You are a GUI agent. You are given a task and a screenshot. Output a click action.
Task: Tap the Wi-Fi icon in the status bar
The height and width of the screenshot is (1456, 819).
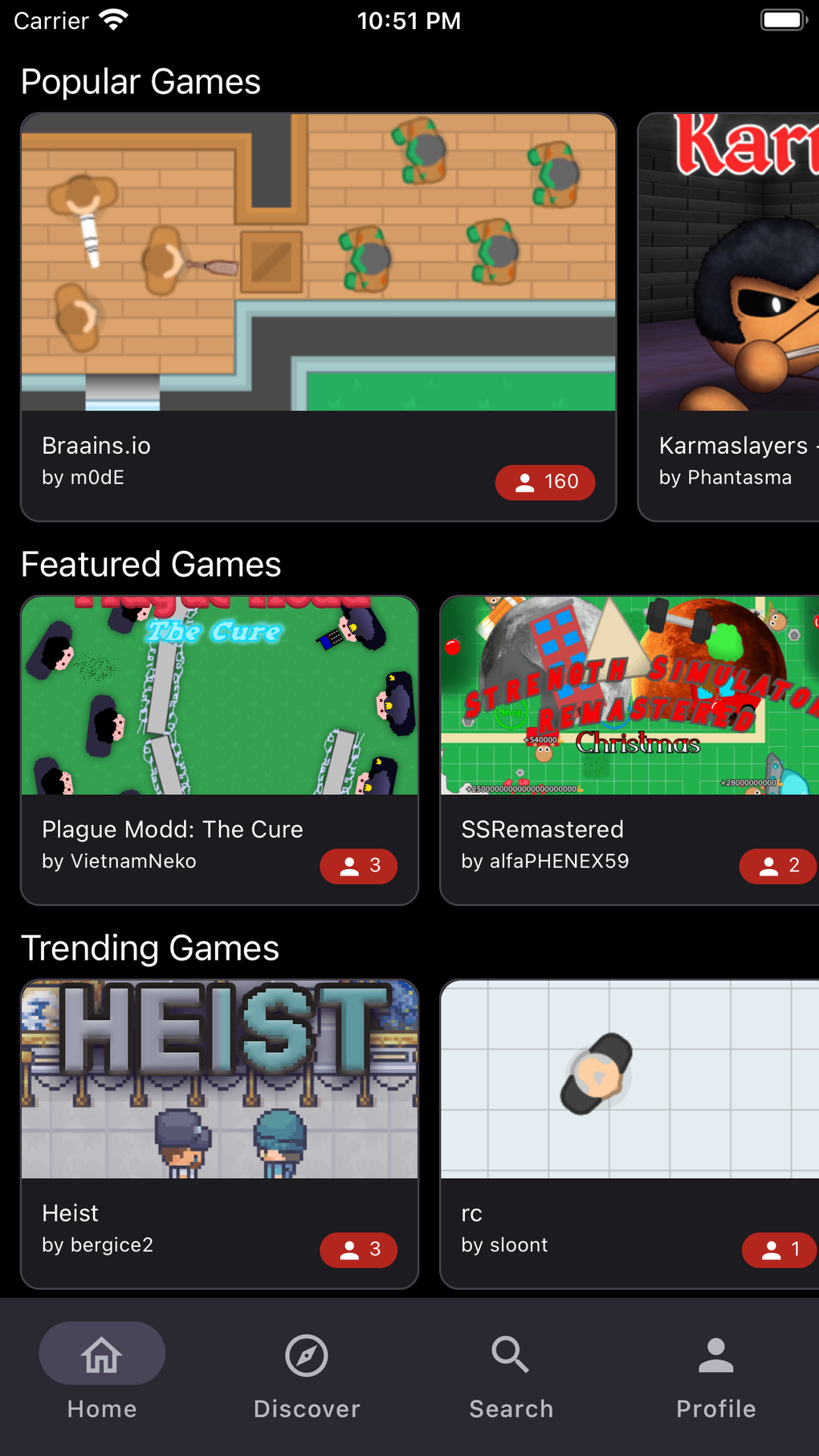(115, 18)
